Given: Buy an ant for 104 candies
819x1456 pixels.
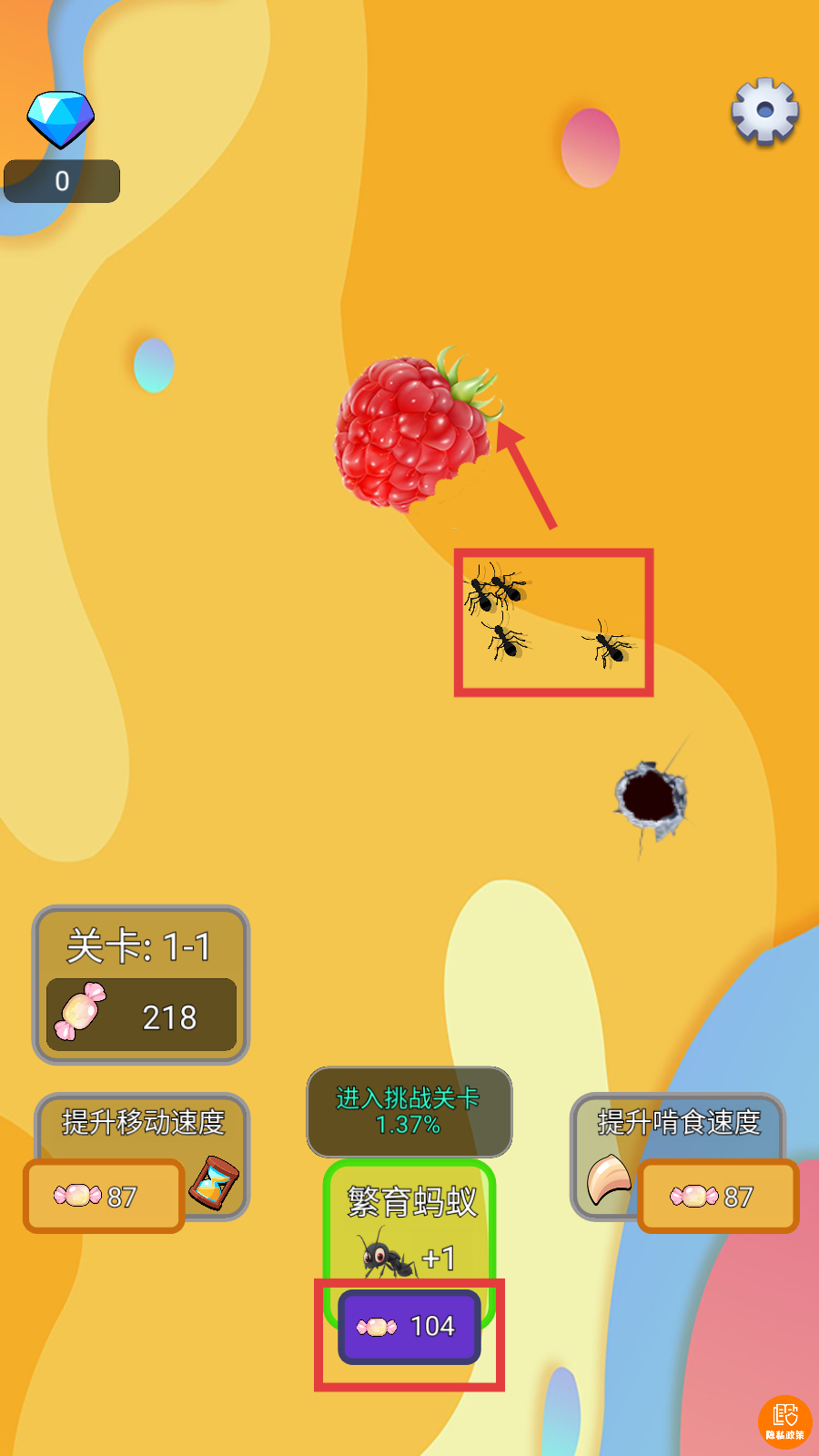Looking at the screenshot, I should tap(409, 1326).
